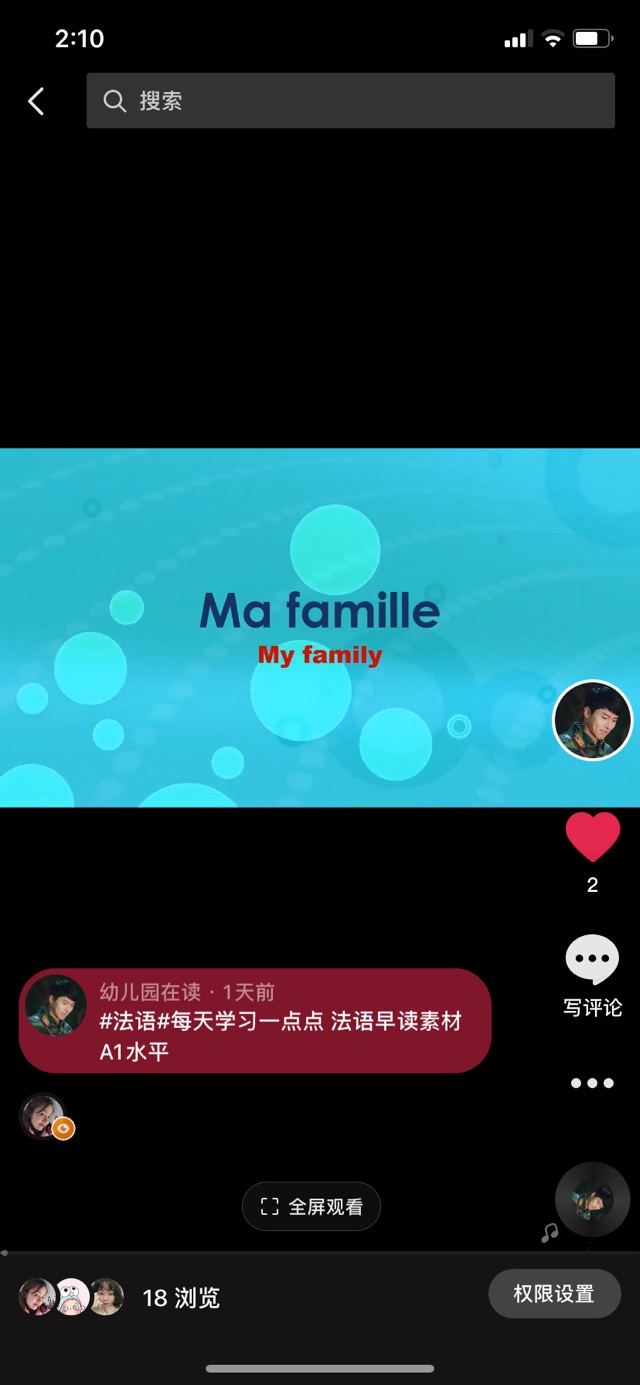Open 写评论 to write a comment

pos(592,976)
